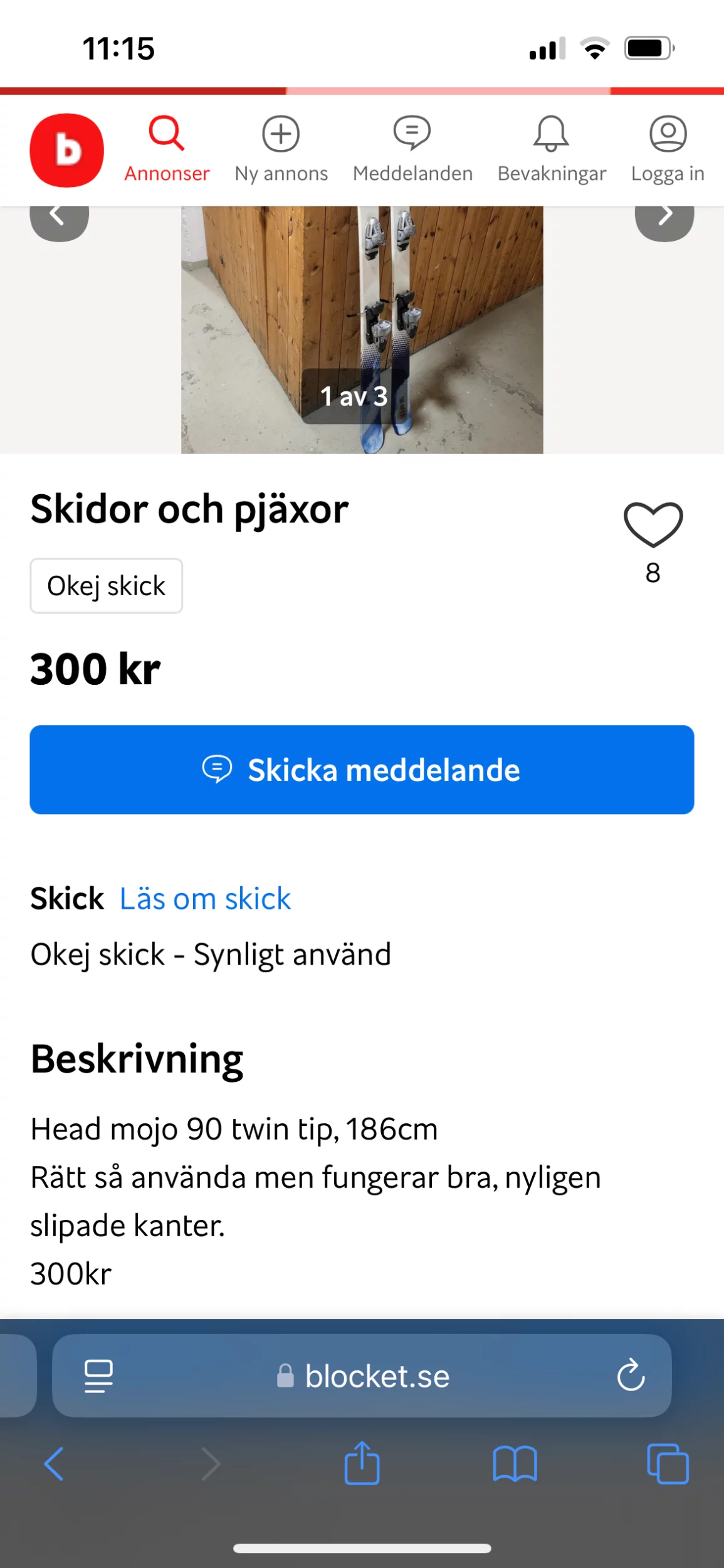Share this page from Safari toolbar

362,1463
